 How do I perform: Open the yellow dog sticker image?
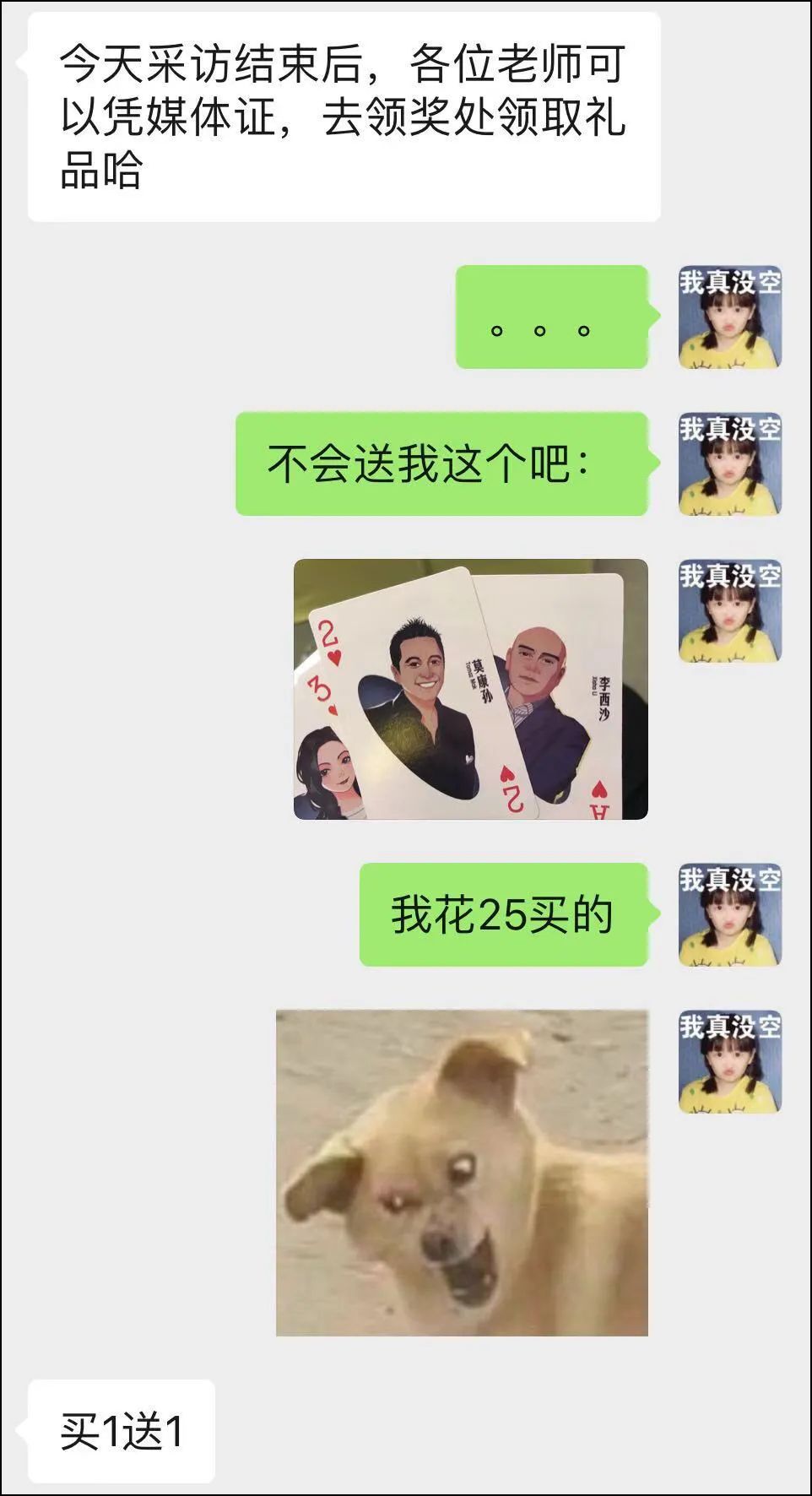462,1172
